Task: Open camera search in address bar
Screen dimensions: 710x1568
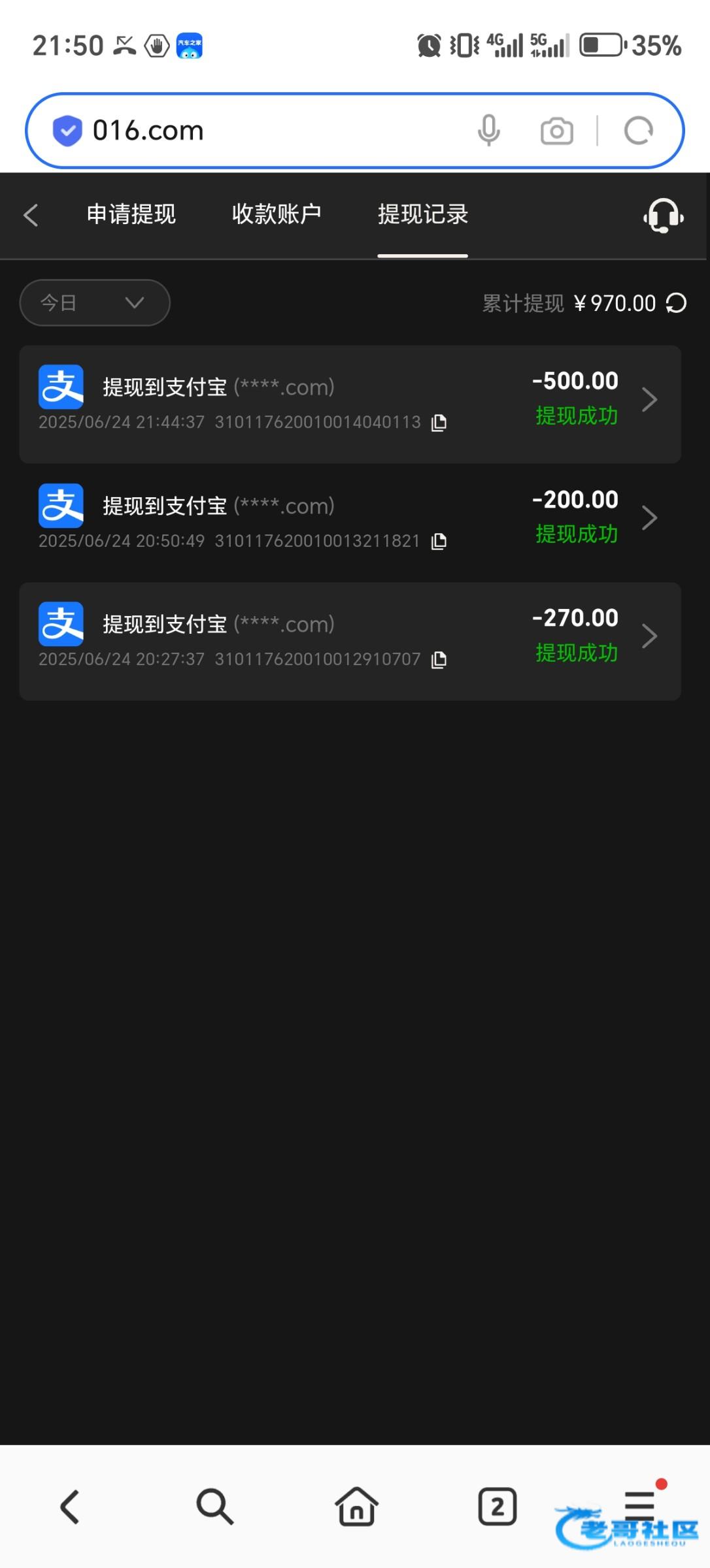Action: (557, 131)
